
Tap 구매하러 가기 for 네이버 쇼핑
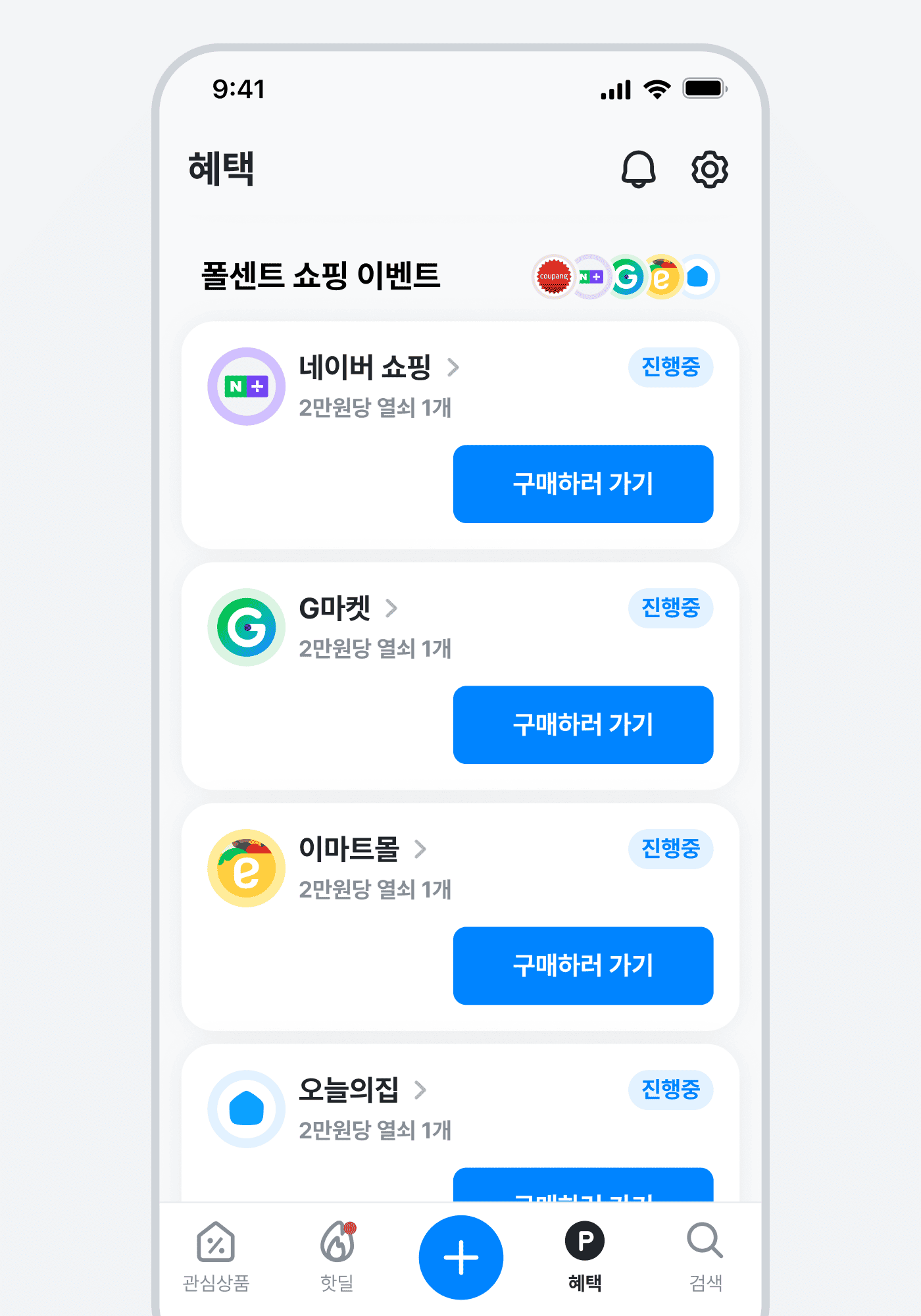coord(583,484)
